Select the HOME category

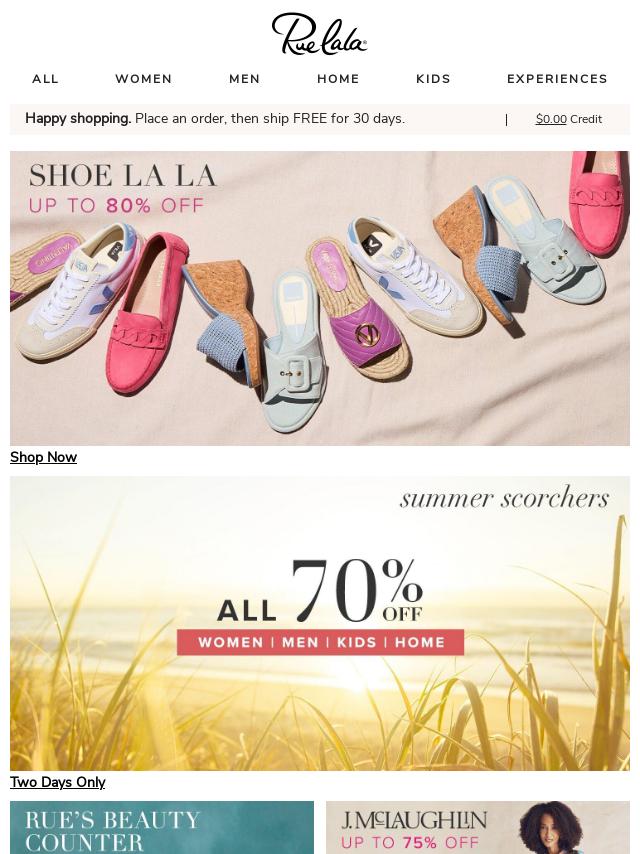(338, 79)
